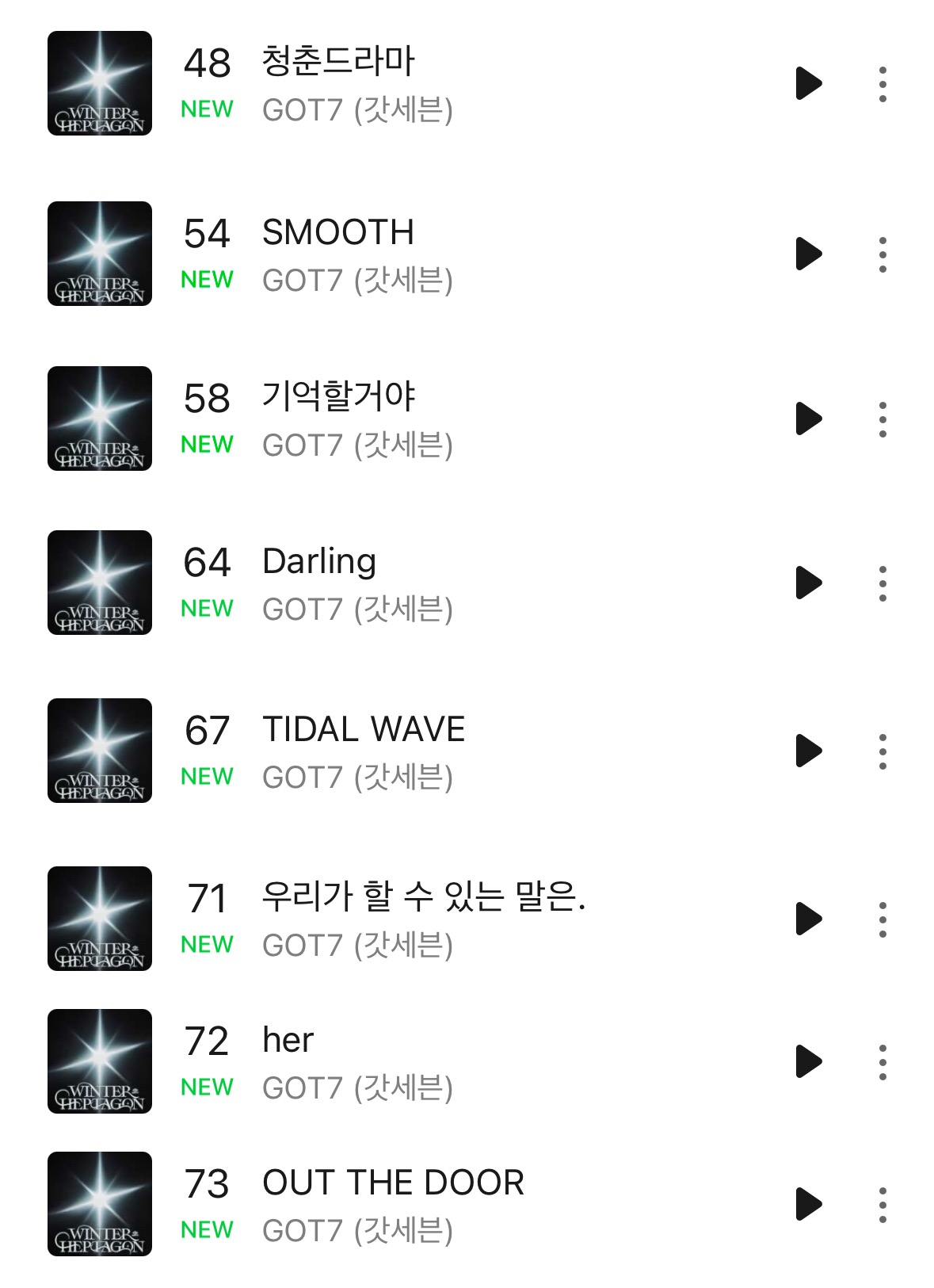Play OUT THE DOOR
934x1288 pixels.
coord(808,1204)
